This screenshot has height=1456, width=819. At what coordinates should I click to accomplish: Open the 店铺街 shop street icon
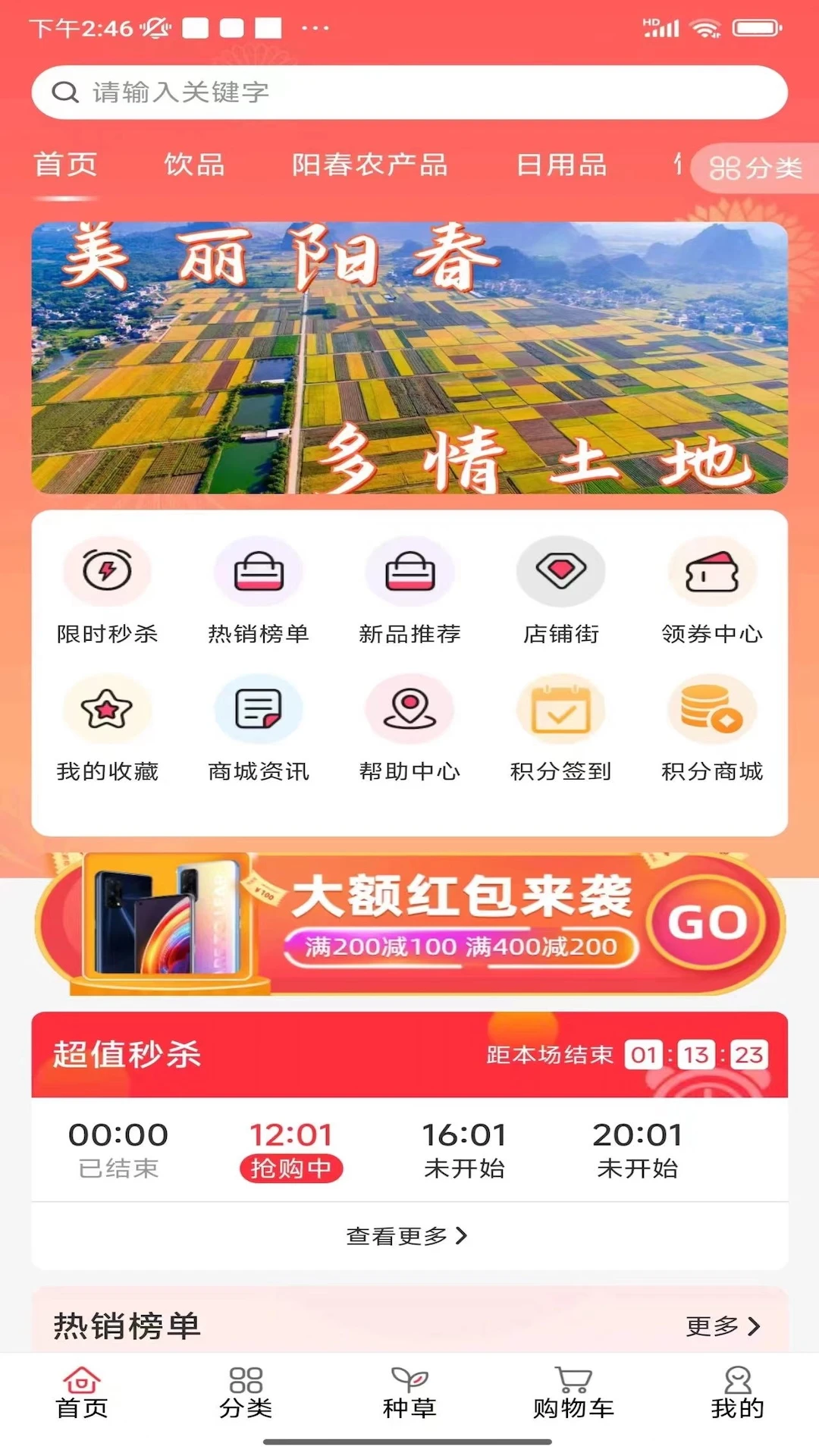point(561,591)
